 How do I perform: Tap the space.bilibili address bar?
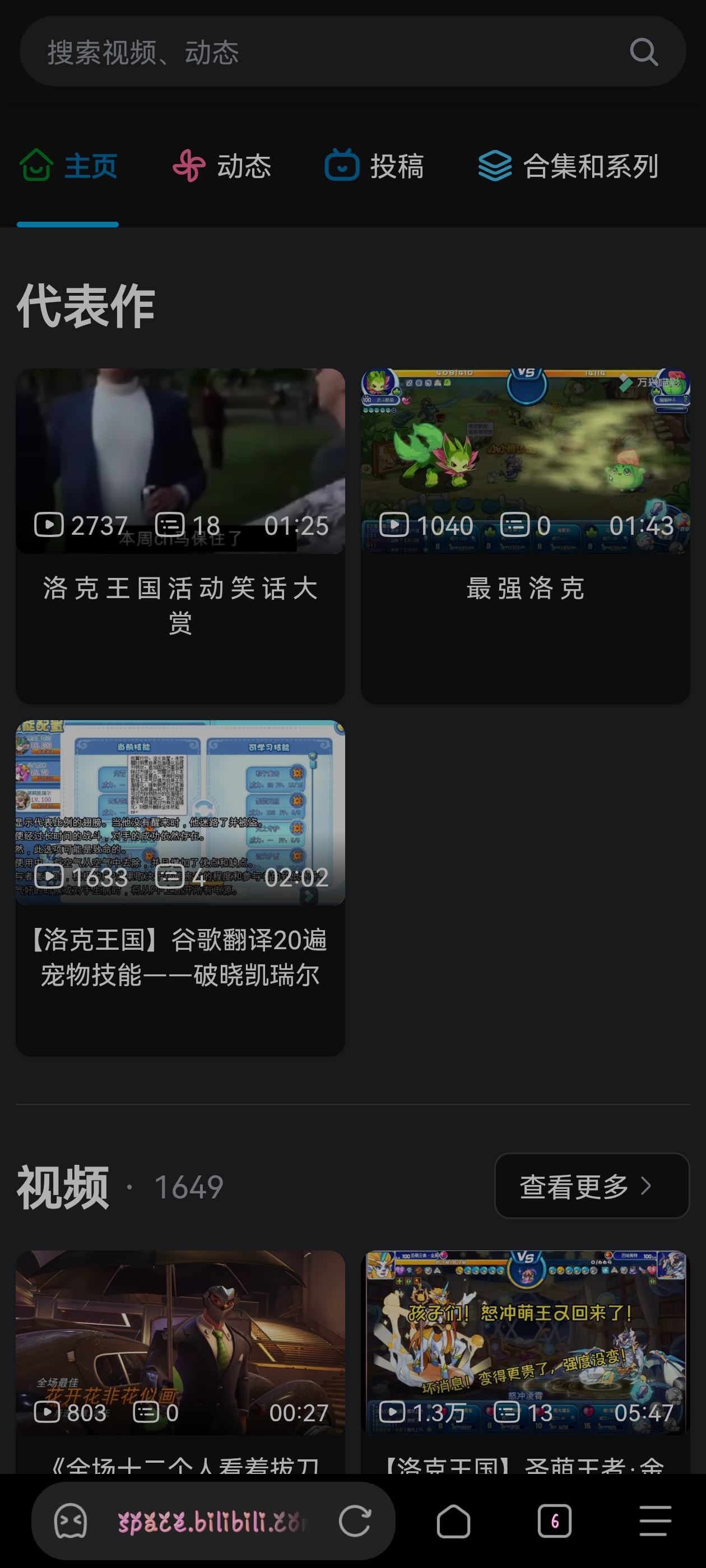point(213,1521)
